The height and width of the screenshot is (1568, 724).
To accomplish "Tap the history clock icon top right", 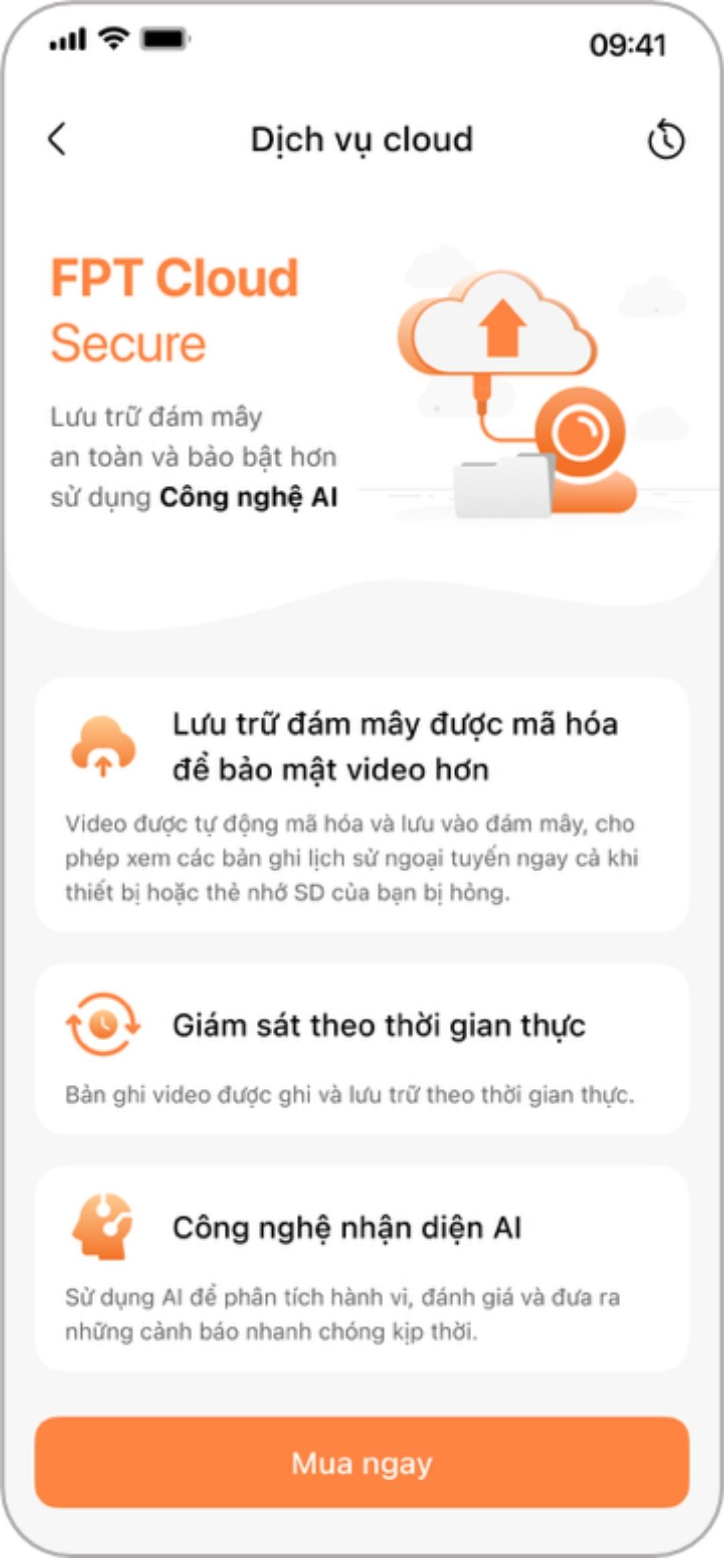I will [x=666, y=139].
